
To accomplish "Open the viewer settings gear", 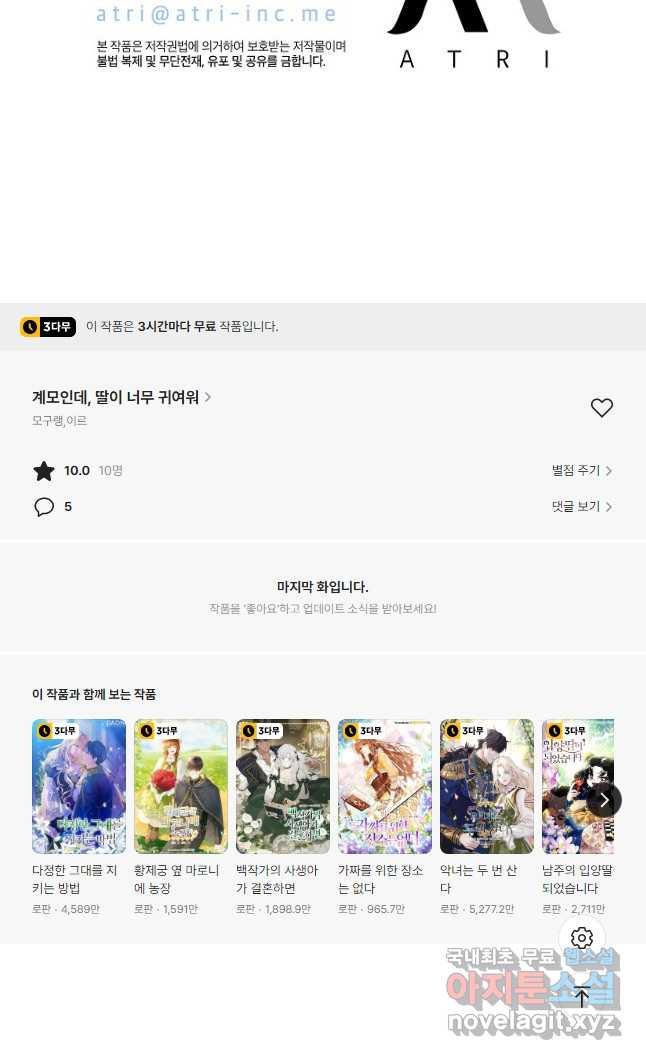I will (x=582, y=938).
